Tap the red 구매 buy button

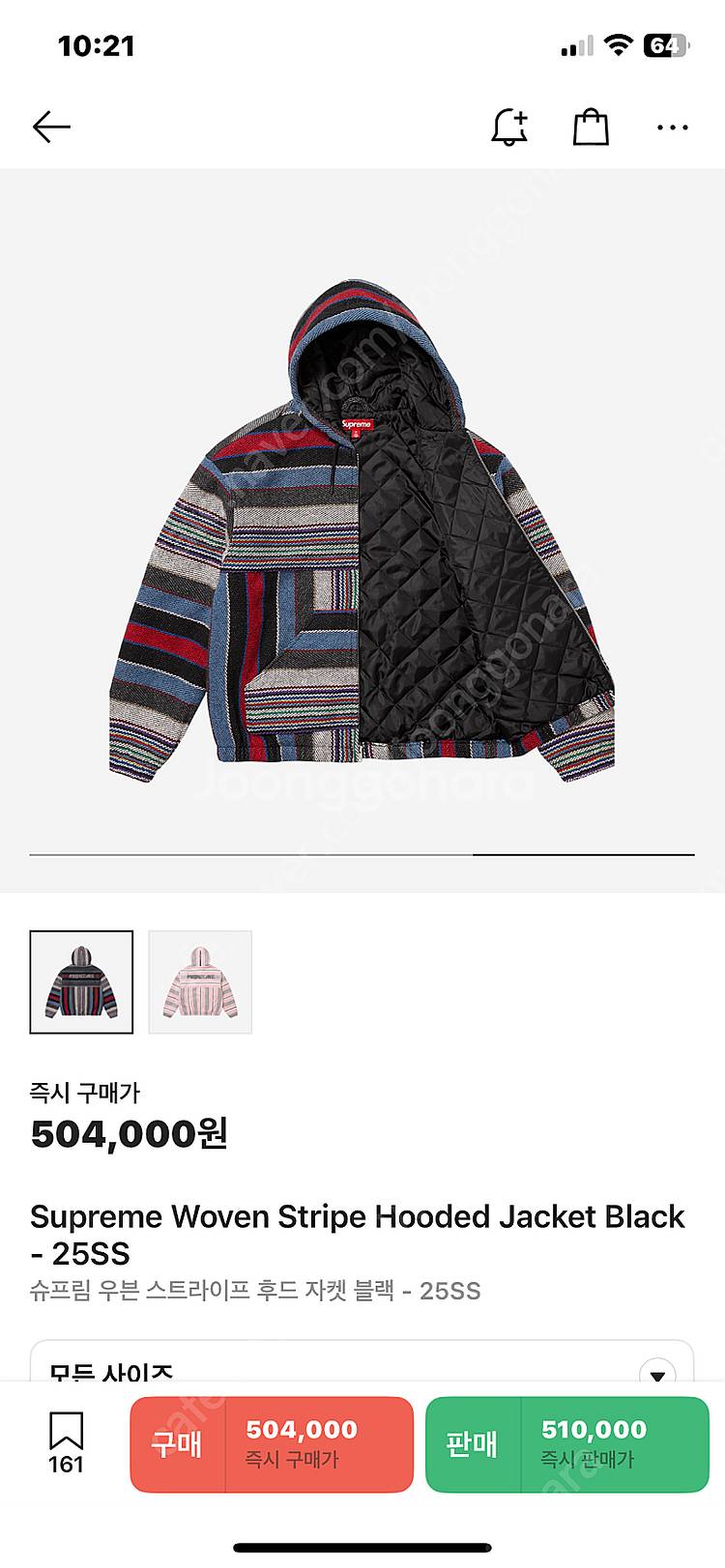(x=272, y=1444)
